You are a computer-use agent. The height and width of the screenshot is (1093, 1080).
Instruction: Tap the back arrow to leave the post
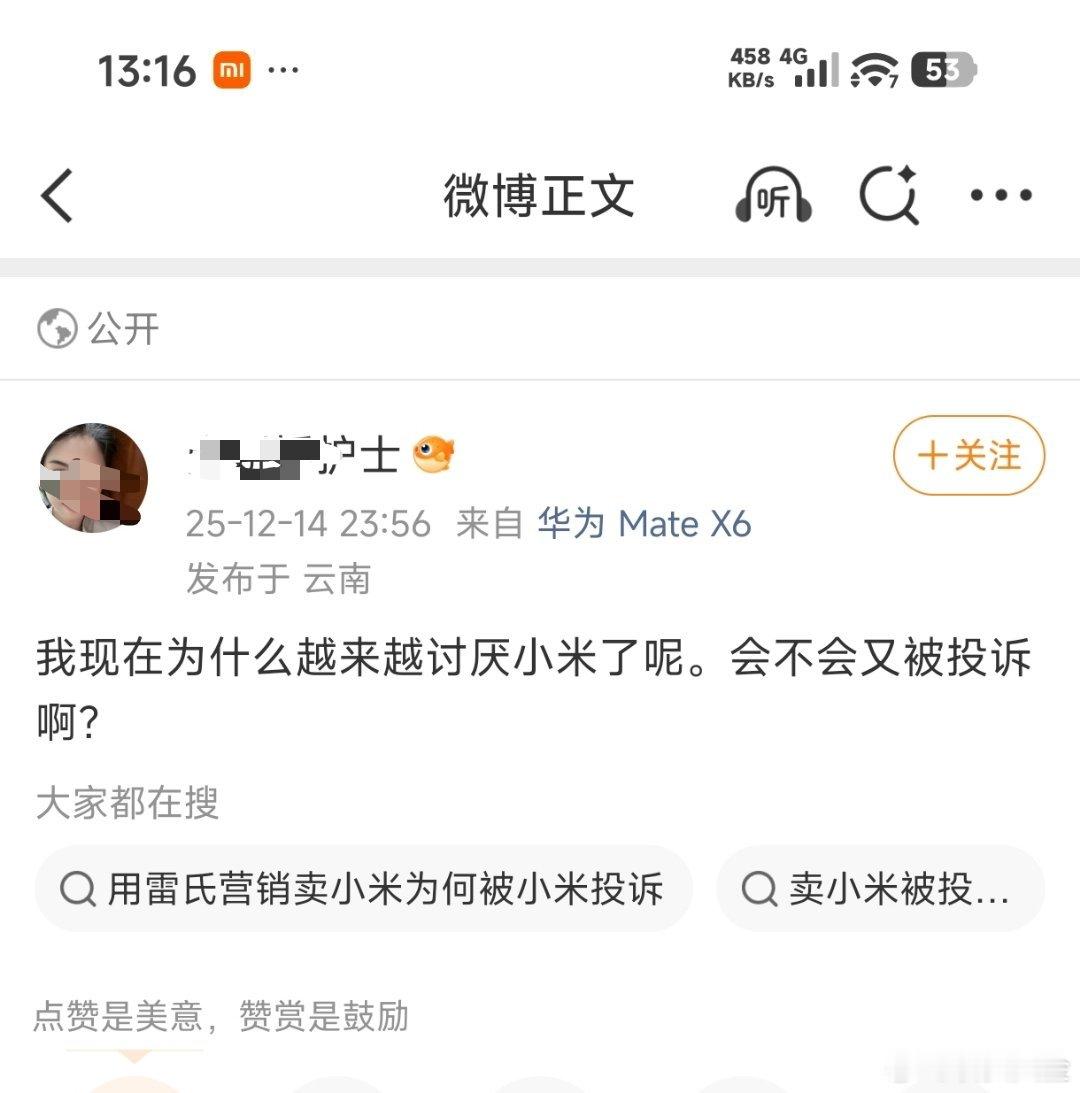(57, 196)
